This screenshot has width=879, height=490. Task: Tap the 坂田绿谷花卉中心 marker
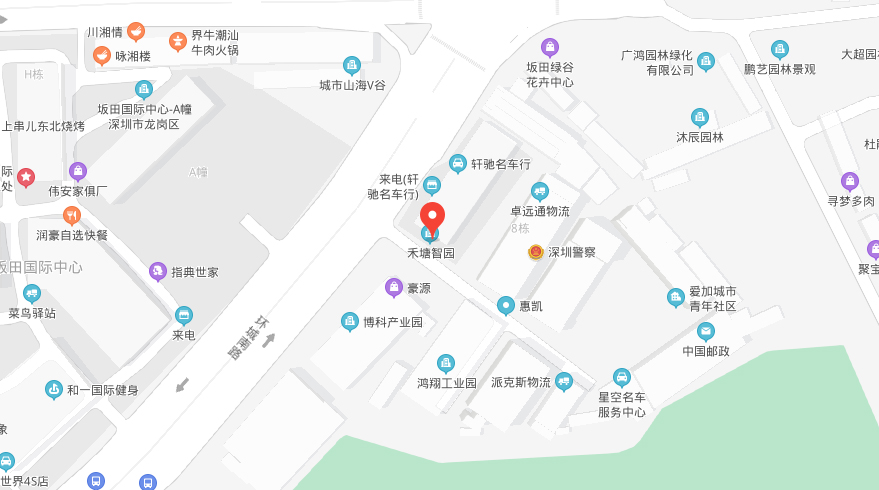point(550,47)
